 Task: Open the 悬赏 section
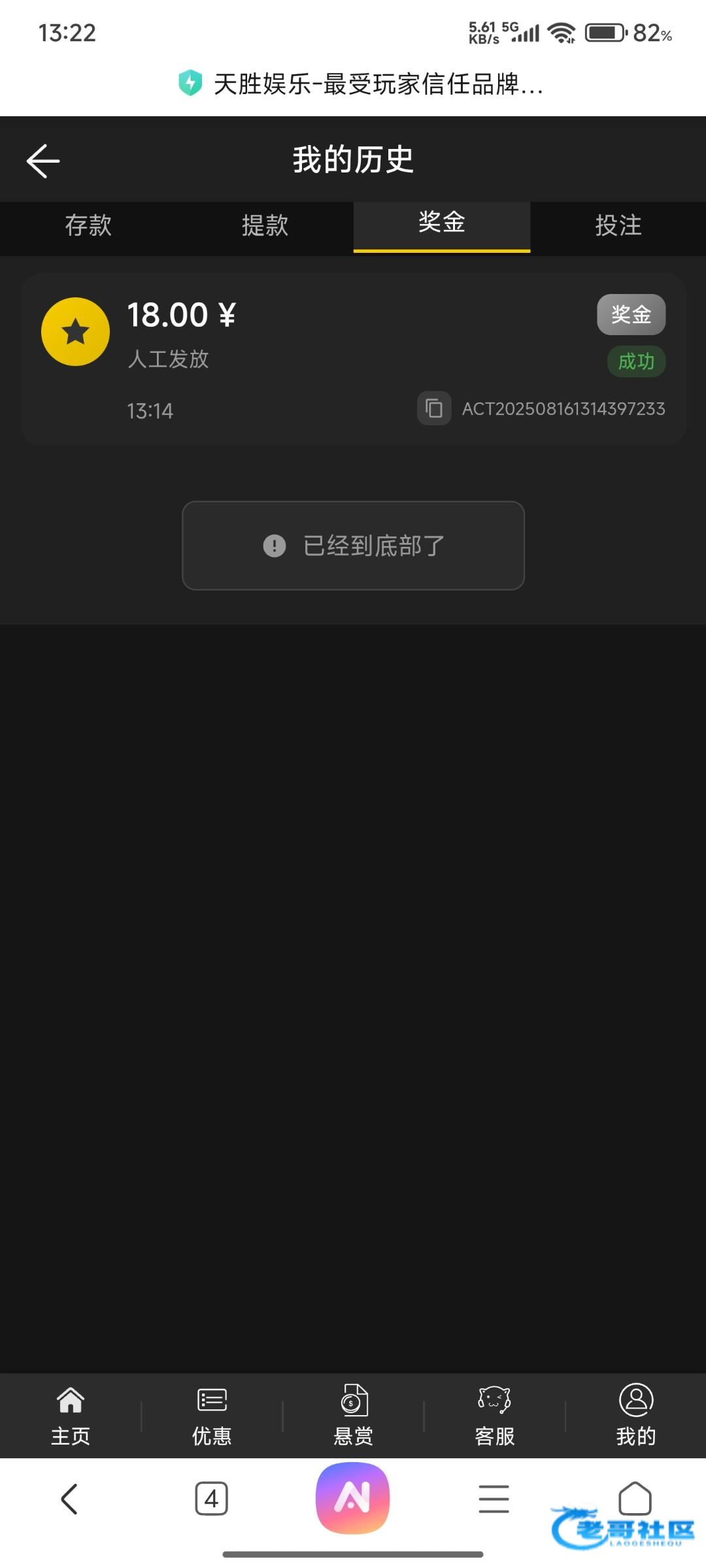[x=353, y=1416]
